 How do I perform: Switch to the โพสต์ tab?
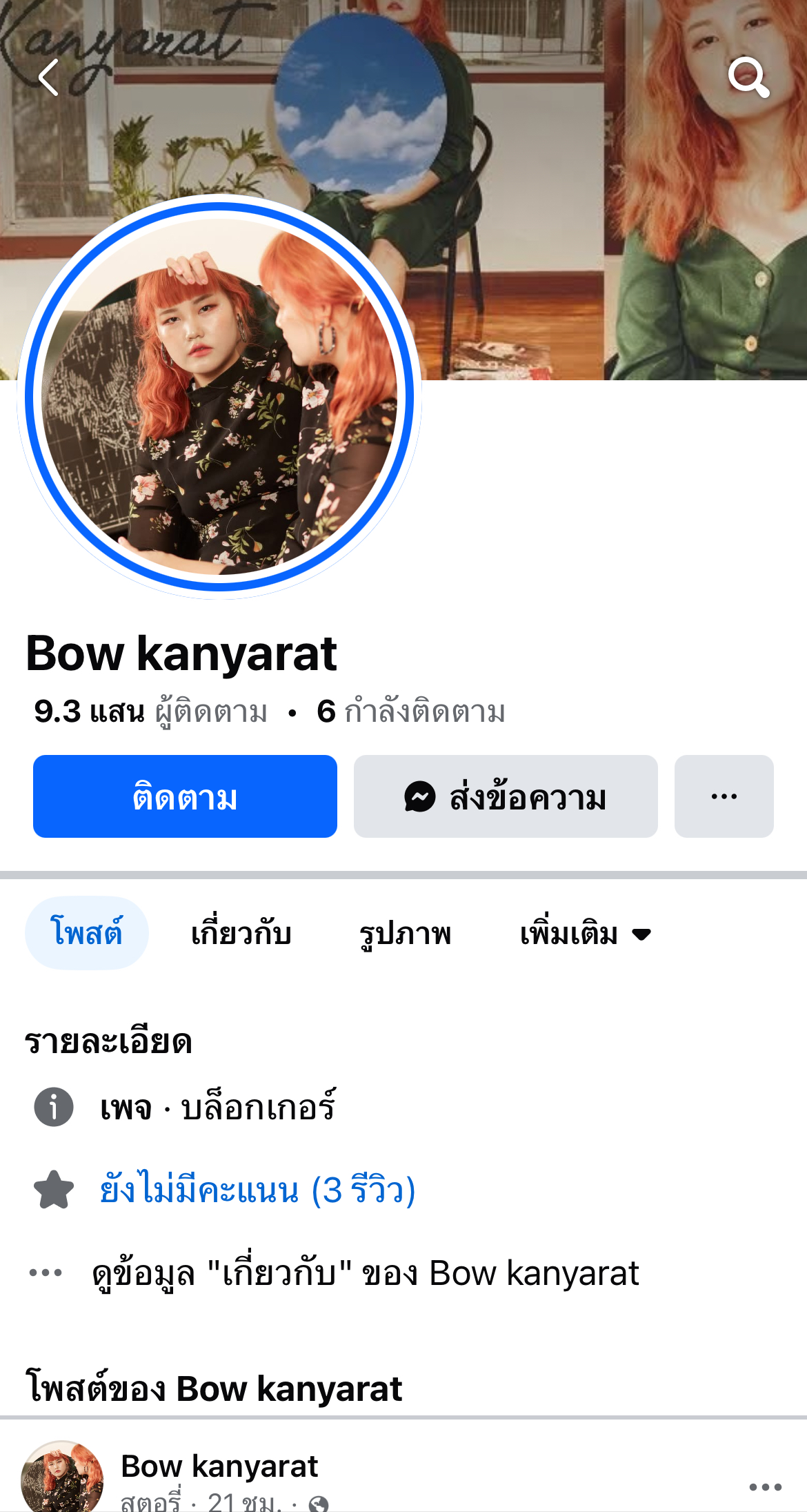coord(87,933)
